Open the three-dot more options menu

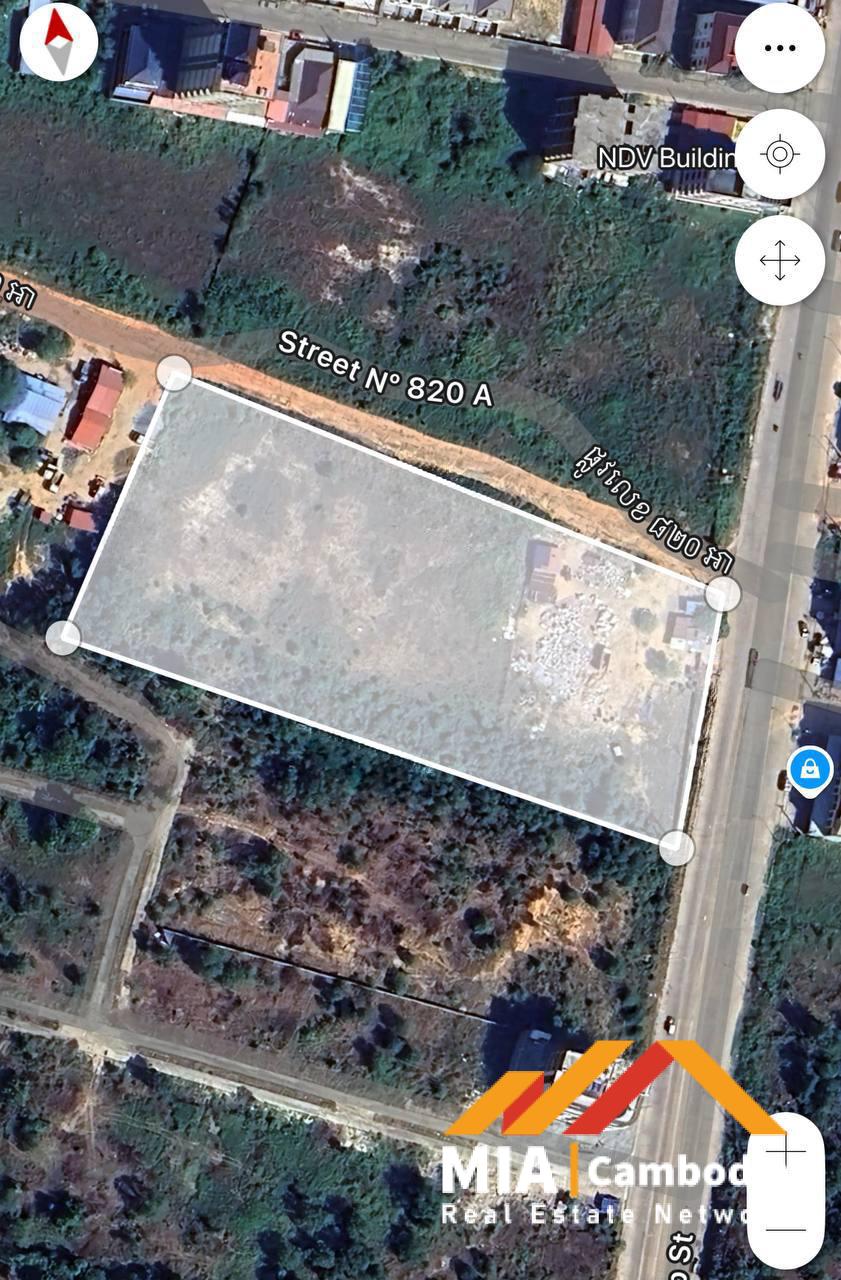[779, 48]
